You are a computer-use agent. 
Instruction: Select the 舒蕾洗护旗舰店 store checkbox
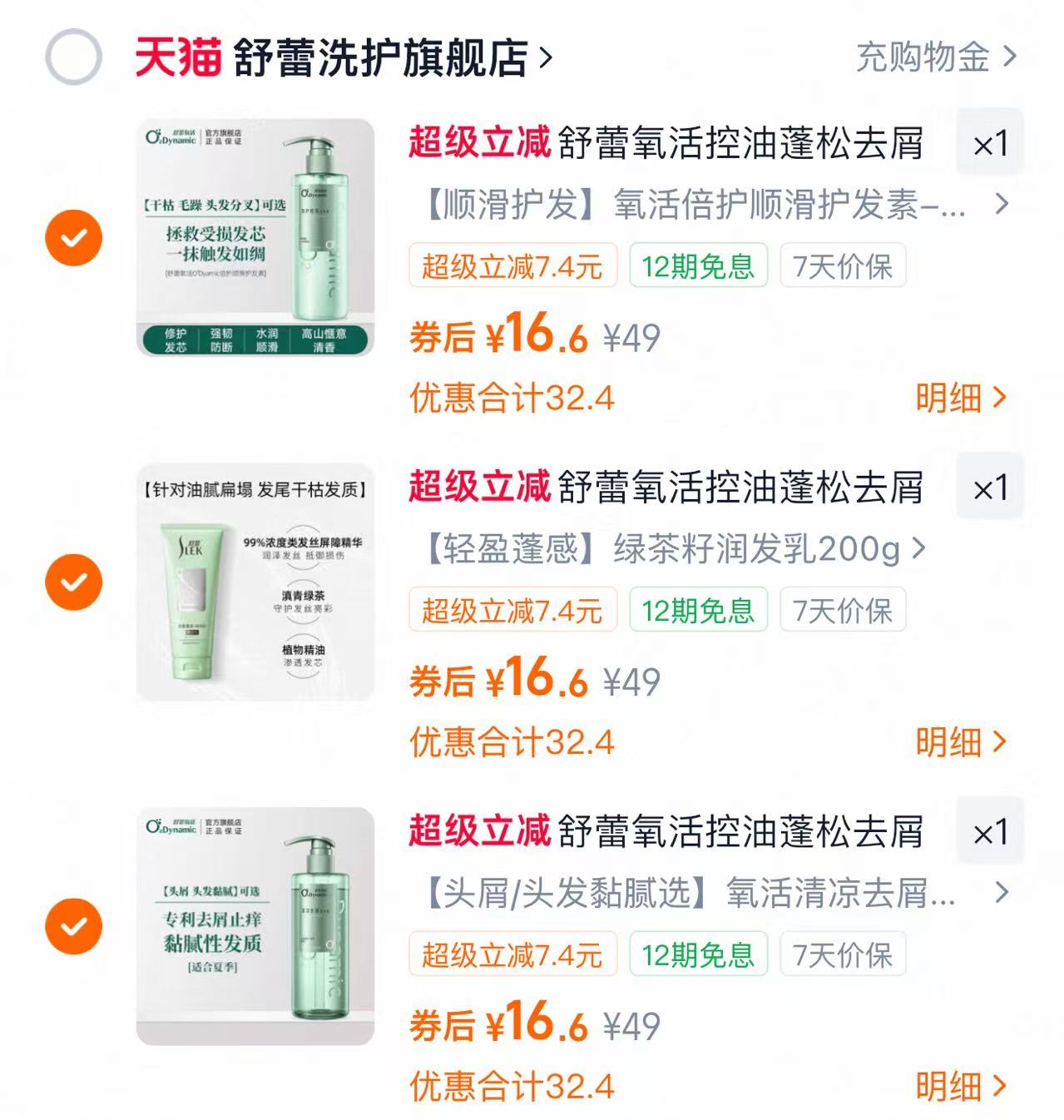point(76,58)
